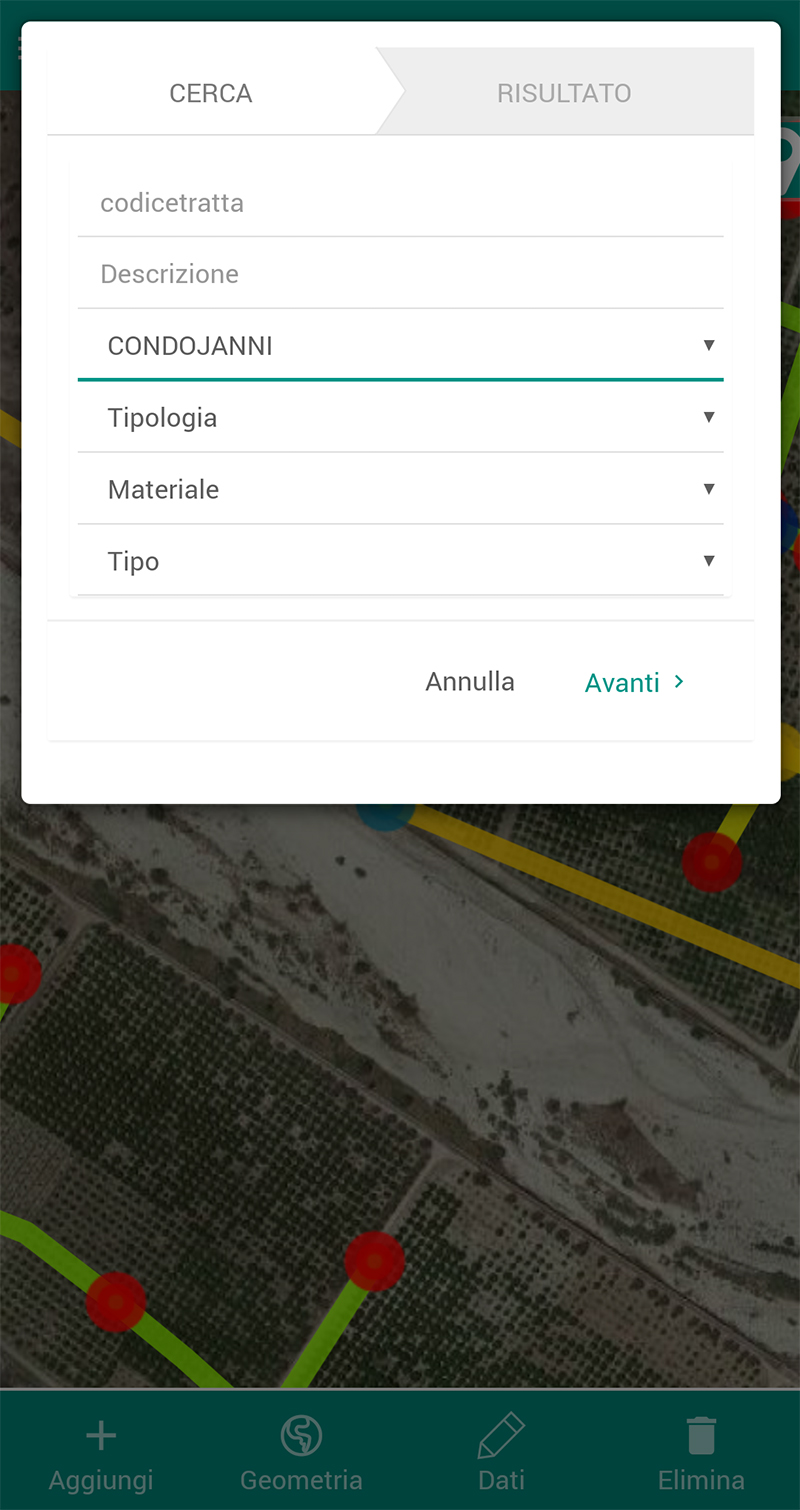The width and height of the screenshot is (800, 1510).
Task: Open the CONDOJANNI dropdown
Action: [400, 346]
